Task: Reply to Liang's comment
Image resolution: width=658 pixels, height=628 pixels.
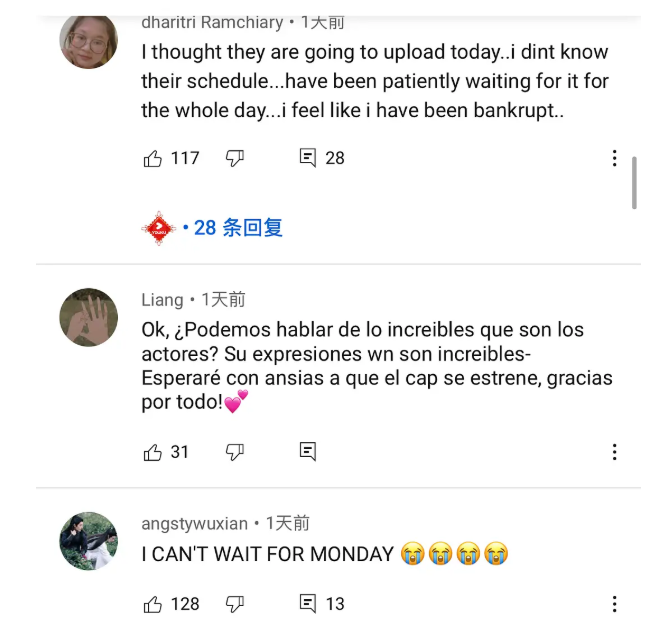Action: click(x=308, y=452)
